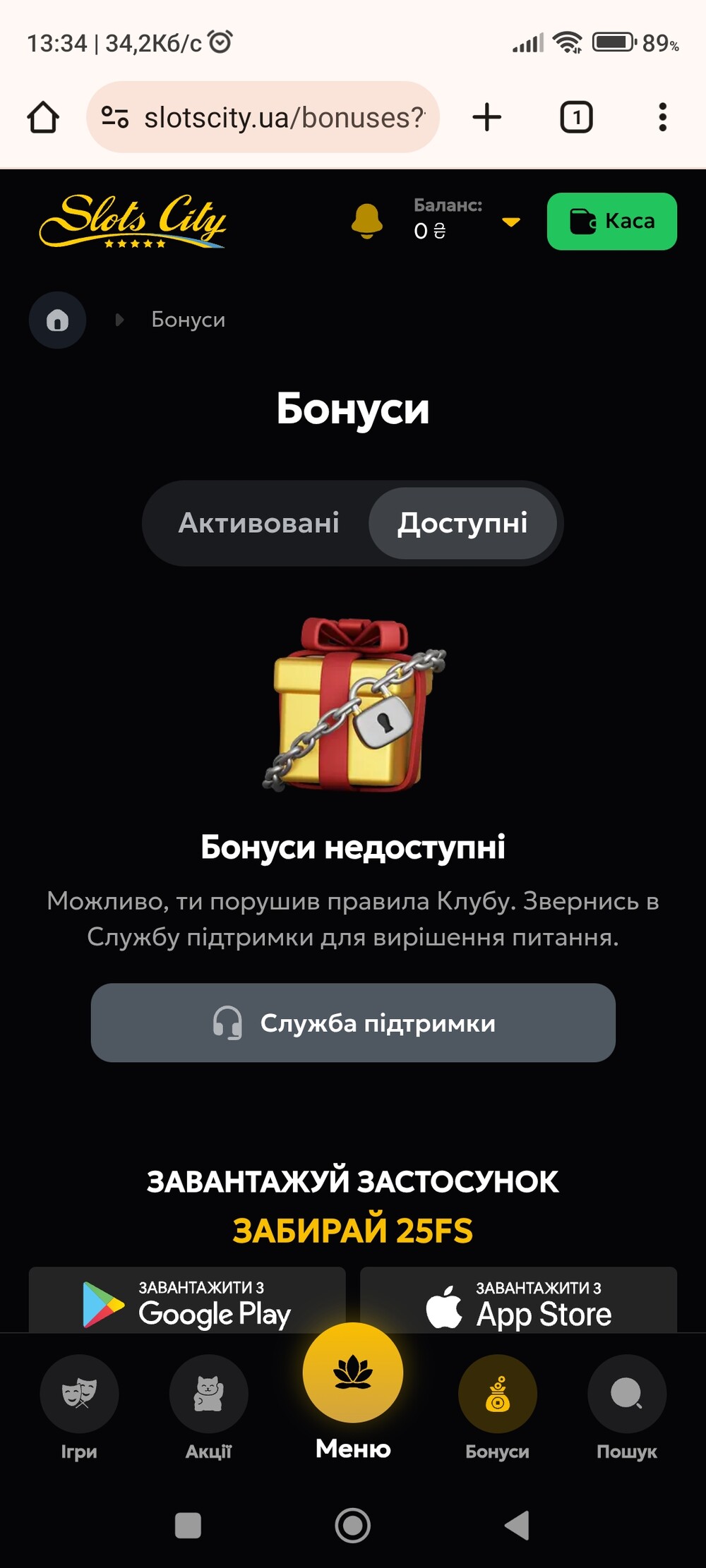Show open tabs in the browser
The image size is (706, 1568).
pyautogui.click(x=576, y=117)
